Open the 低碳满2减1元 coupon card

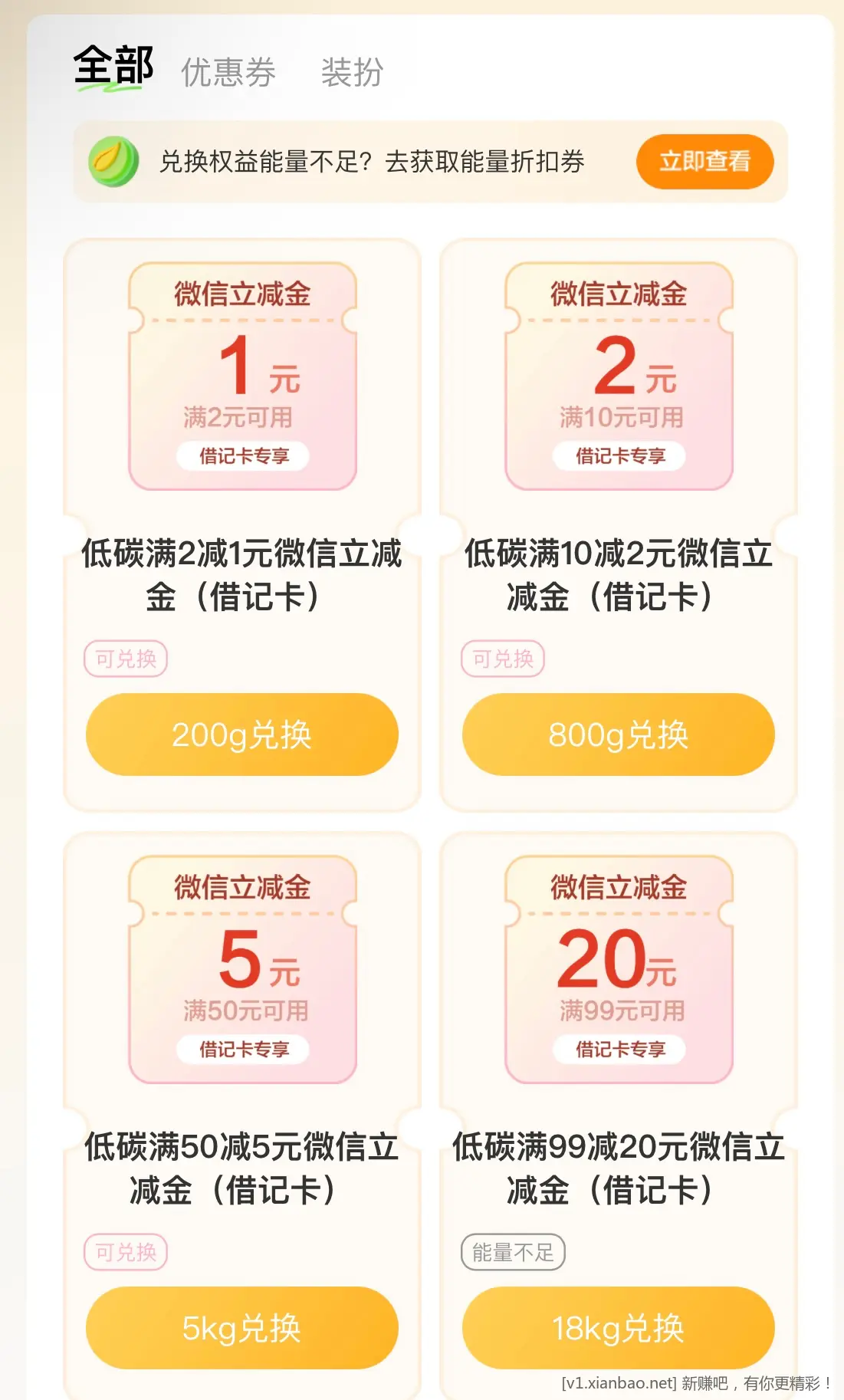point(242,376)
